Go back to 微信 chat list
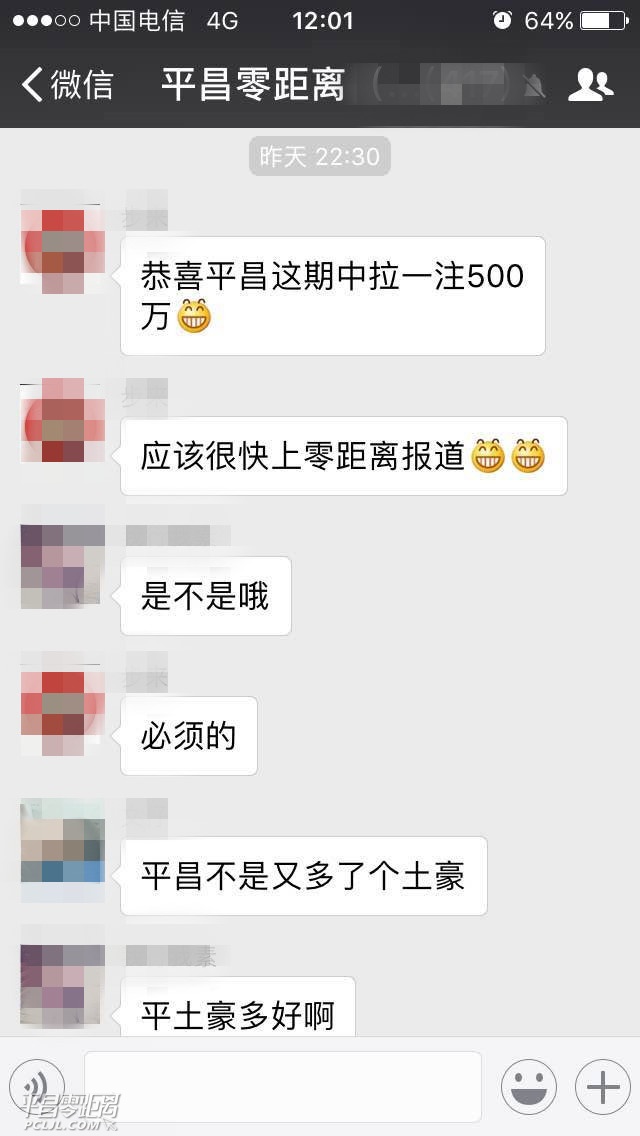The image size is (640, 1136). (x=67, y=85)
